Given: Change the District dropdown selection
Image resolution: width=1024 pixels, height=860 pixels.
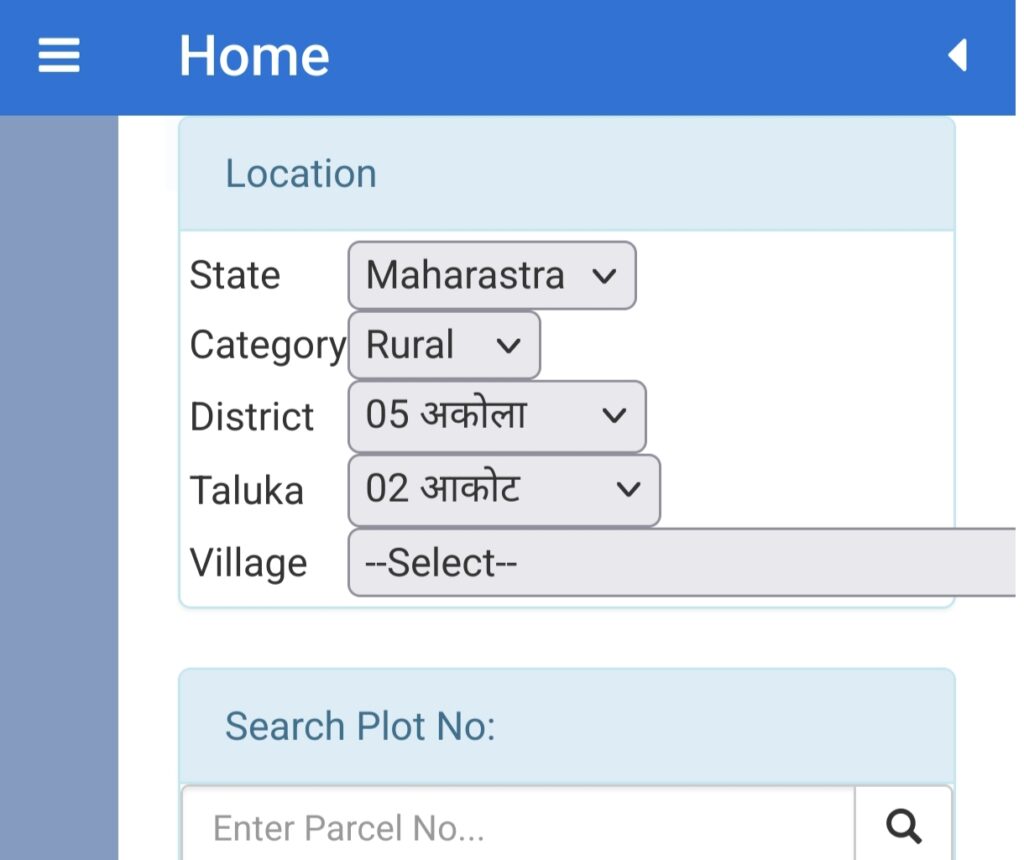Looking at the screenshot, I should click(x=496, y=415).
